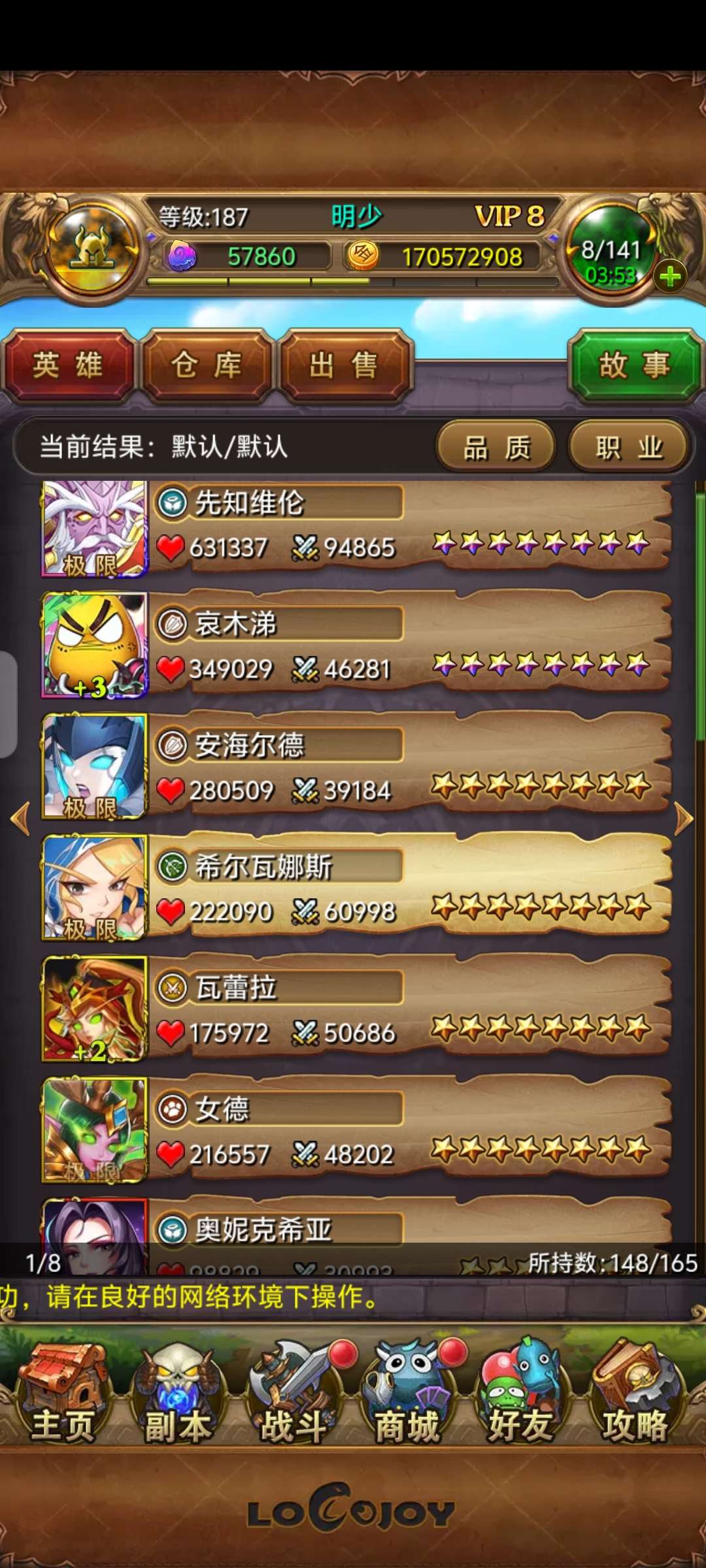Open the 仓库 tab

pos(207,365)
